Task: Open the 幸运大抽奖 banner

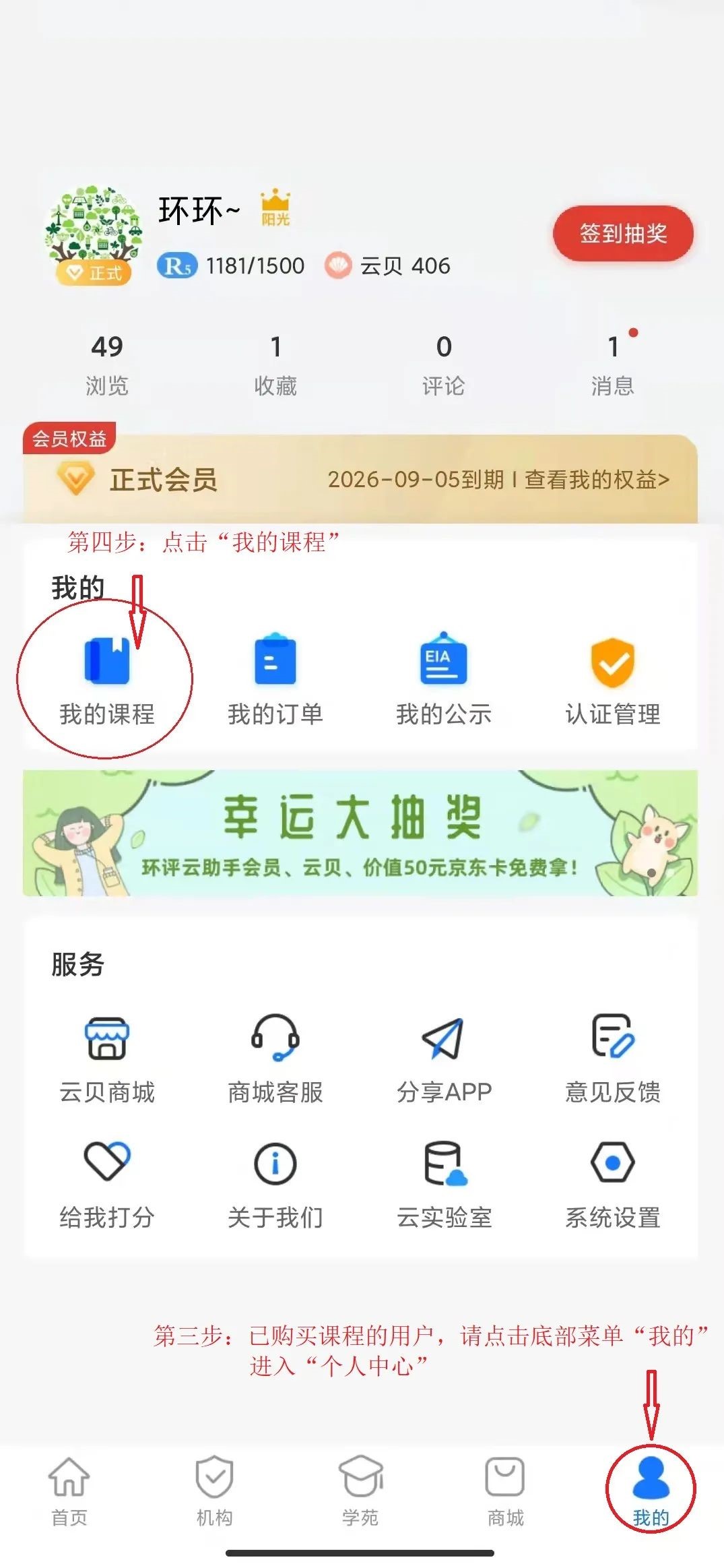Action: tap(360, 833)
